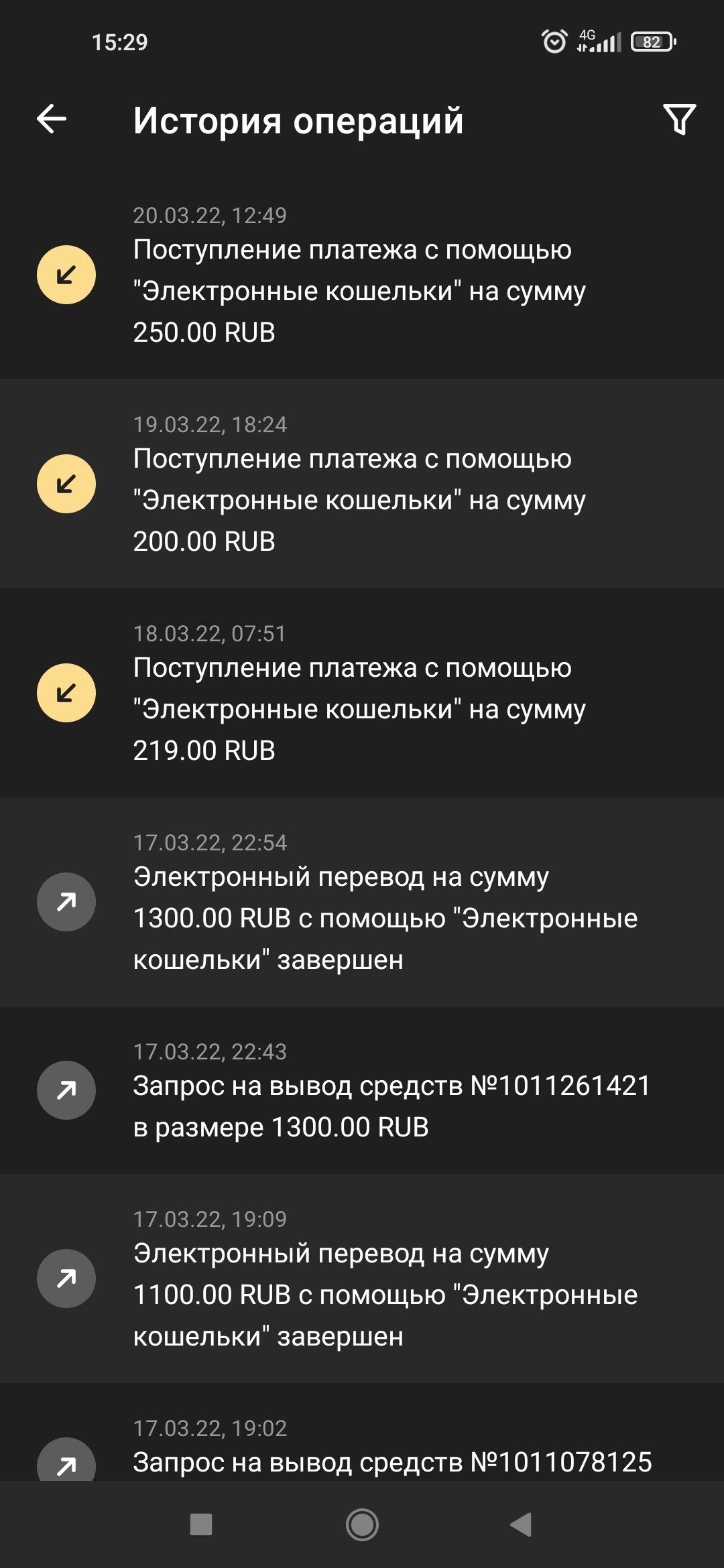The height and width of the screenshot is (1568, 724).
Task: Open withdrawal request №1011261421
Action: pyautogui.click(x=362, y=1090)
